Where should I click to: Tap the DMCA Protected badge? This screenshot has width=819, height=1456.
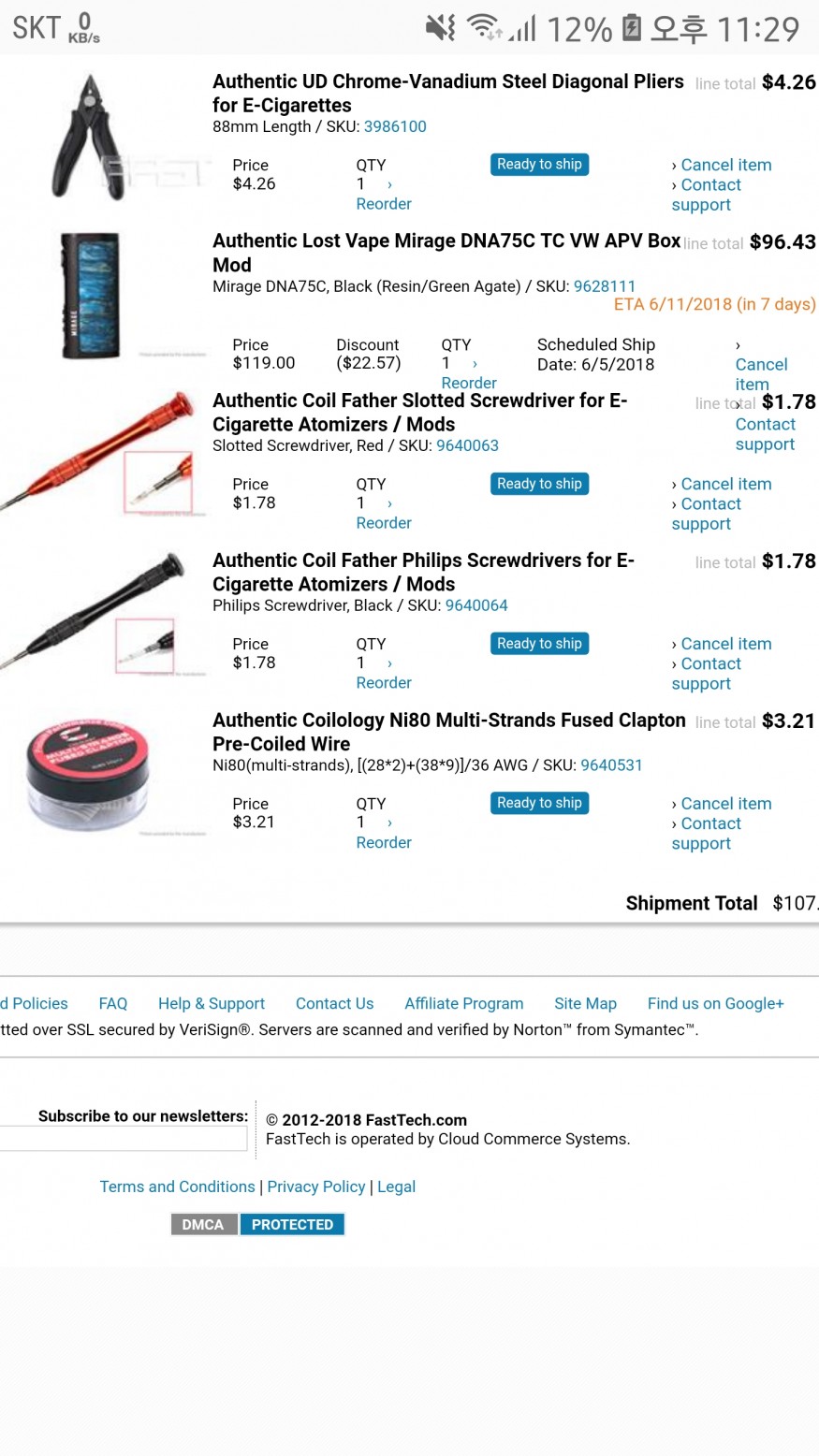[x=257, y=1224]
